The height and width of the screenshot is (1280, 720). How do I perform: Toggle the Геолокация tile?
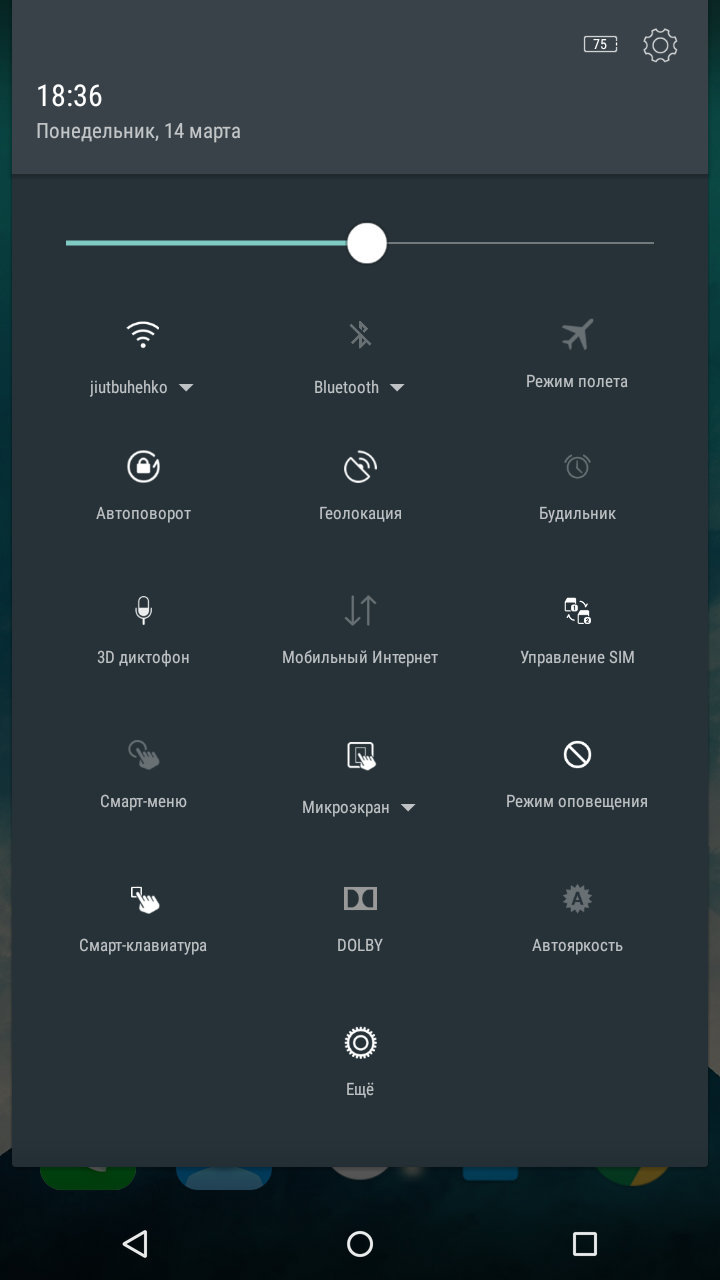360,466
